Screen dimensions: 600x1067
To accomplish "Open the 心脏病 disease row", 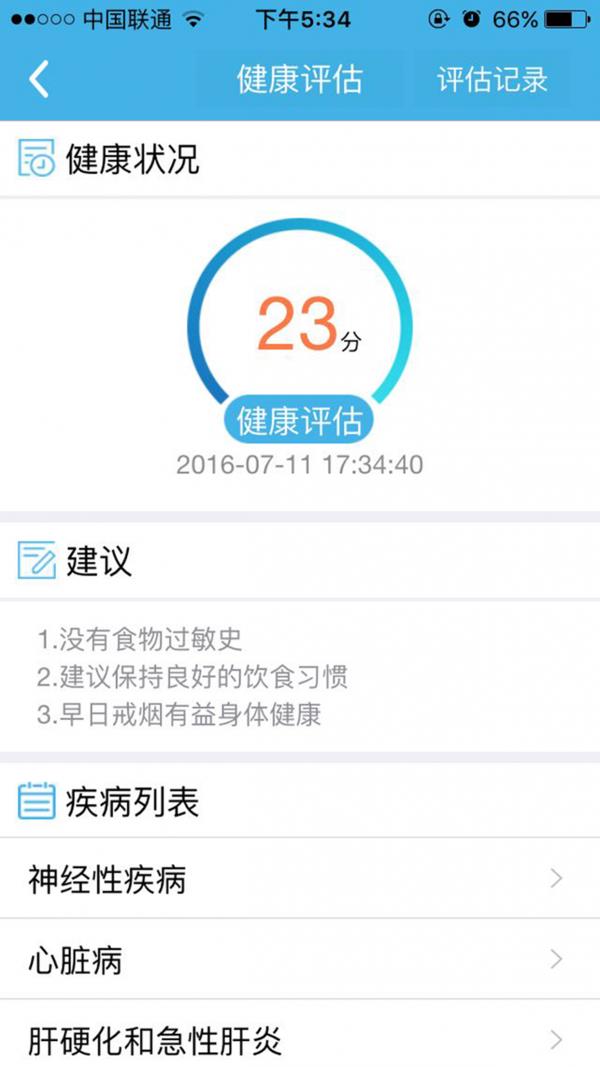I will pos(299,961).
